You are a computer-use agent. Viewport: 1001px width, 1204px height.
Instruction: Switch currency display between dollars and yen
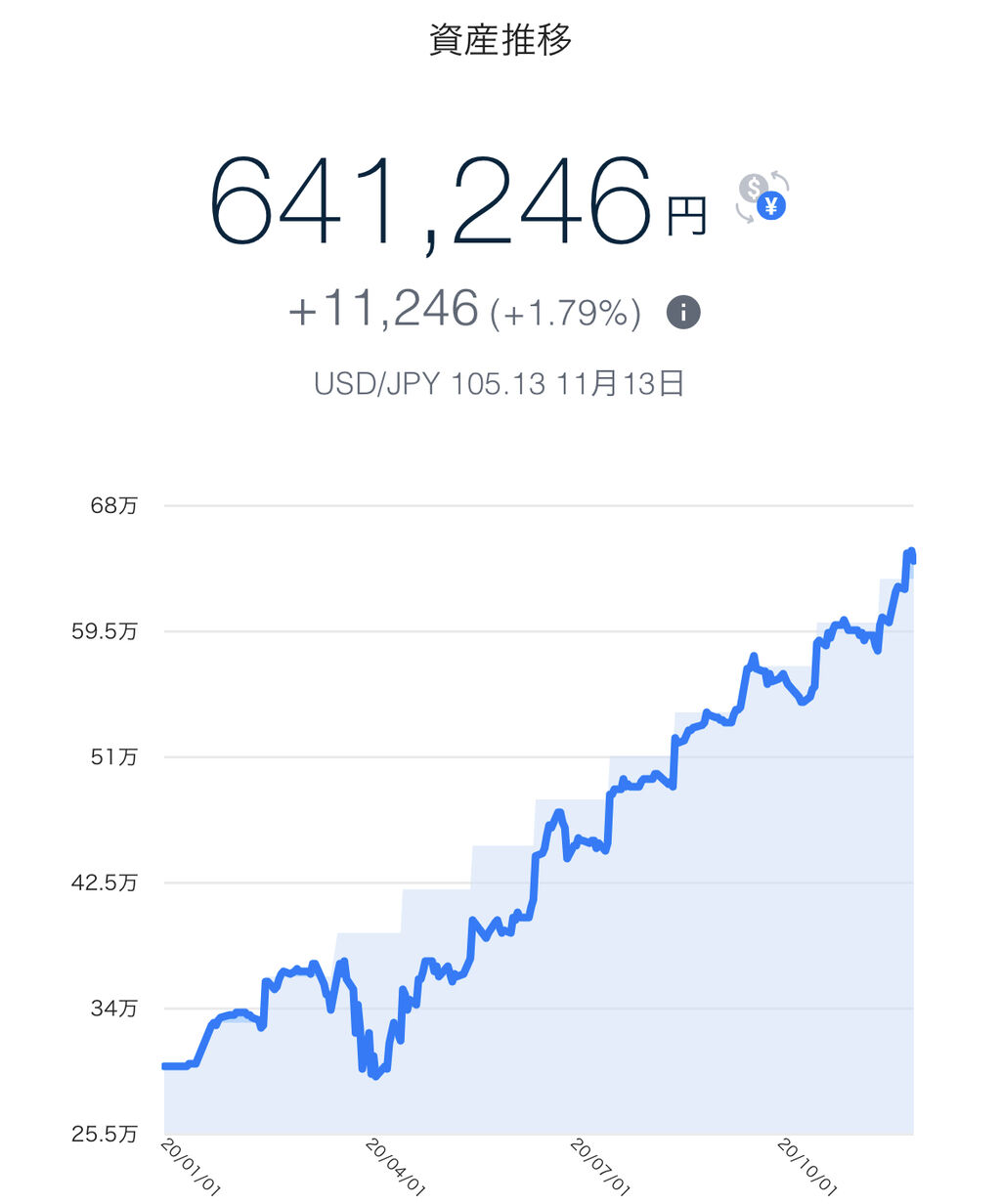[762, 198]
